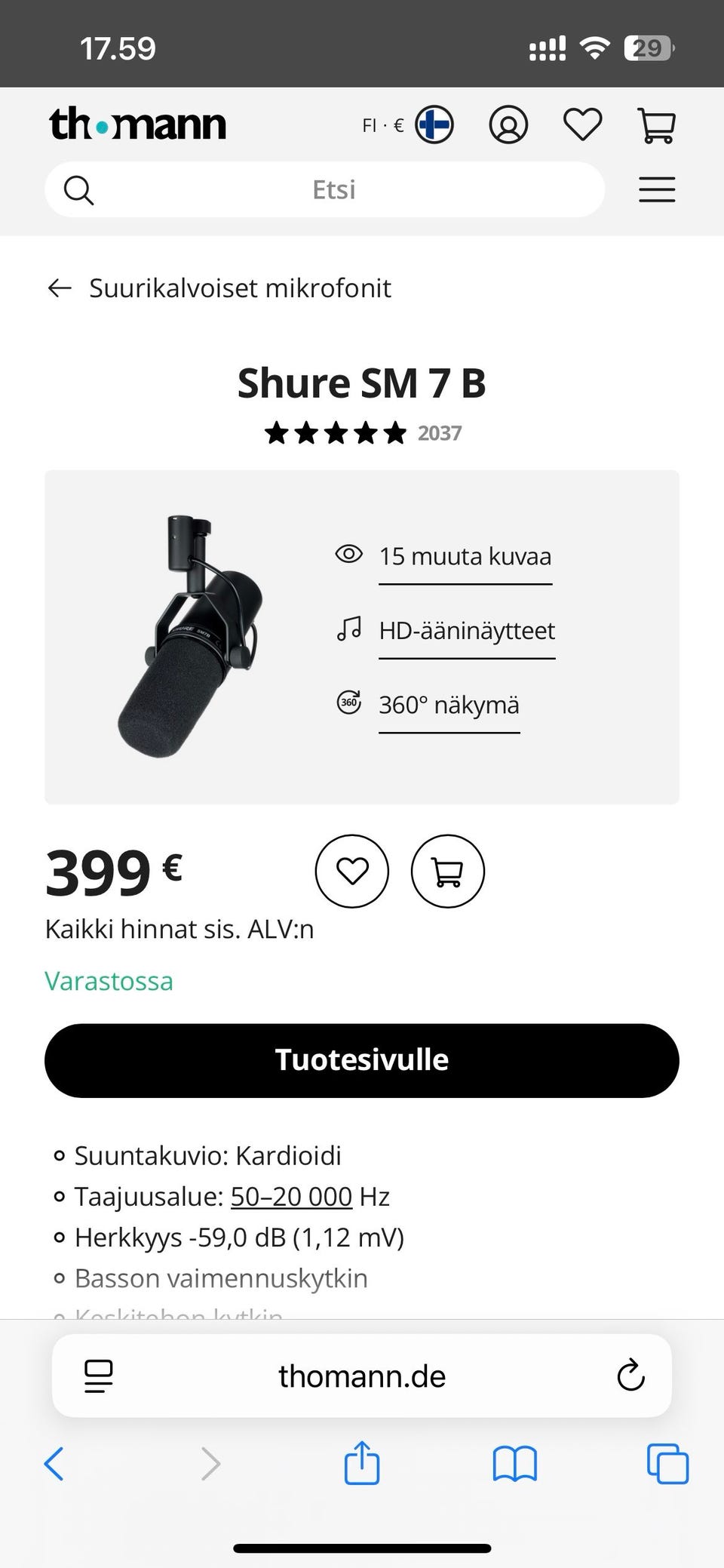View 15 muuta kuvaa product images
Screen dimensions: 724x1568
(465, 556)
